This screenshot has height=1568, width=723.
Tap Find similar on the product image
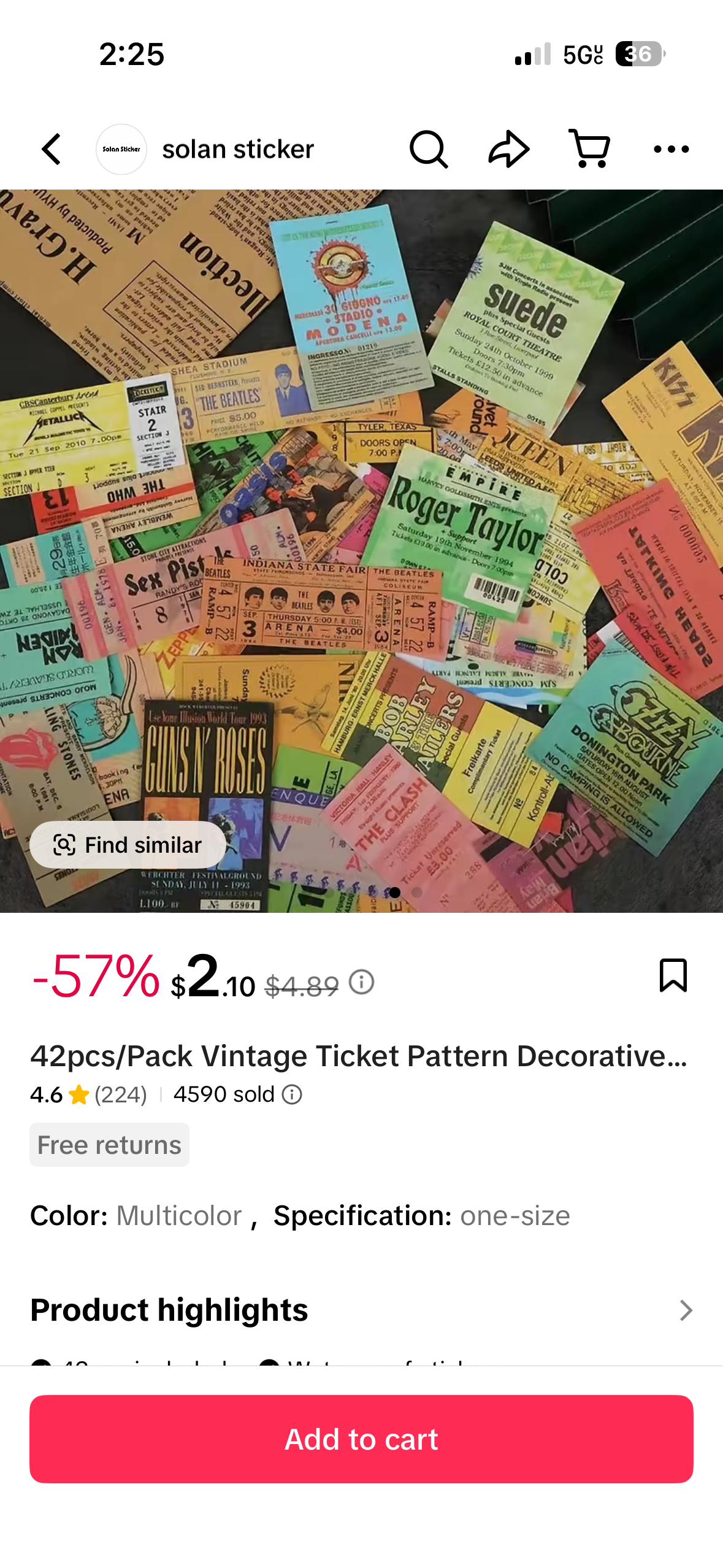pyautogui.click(x=128, y=845)
